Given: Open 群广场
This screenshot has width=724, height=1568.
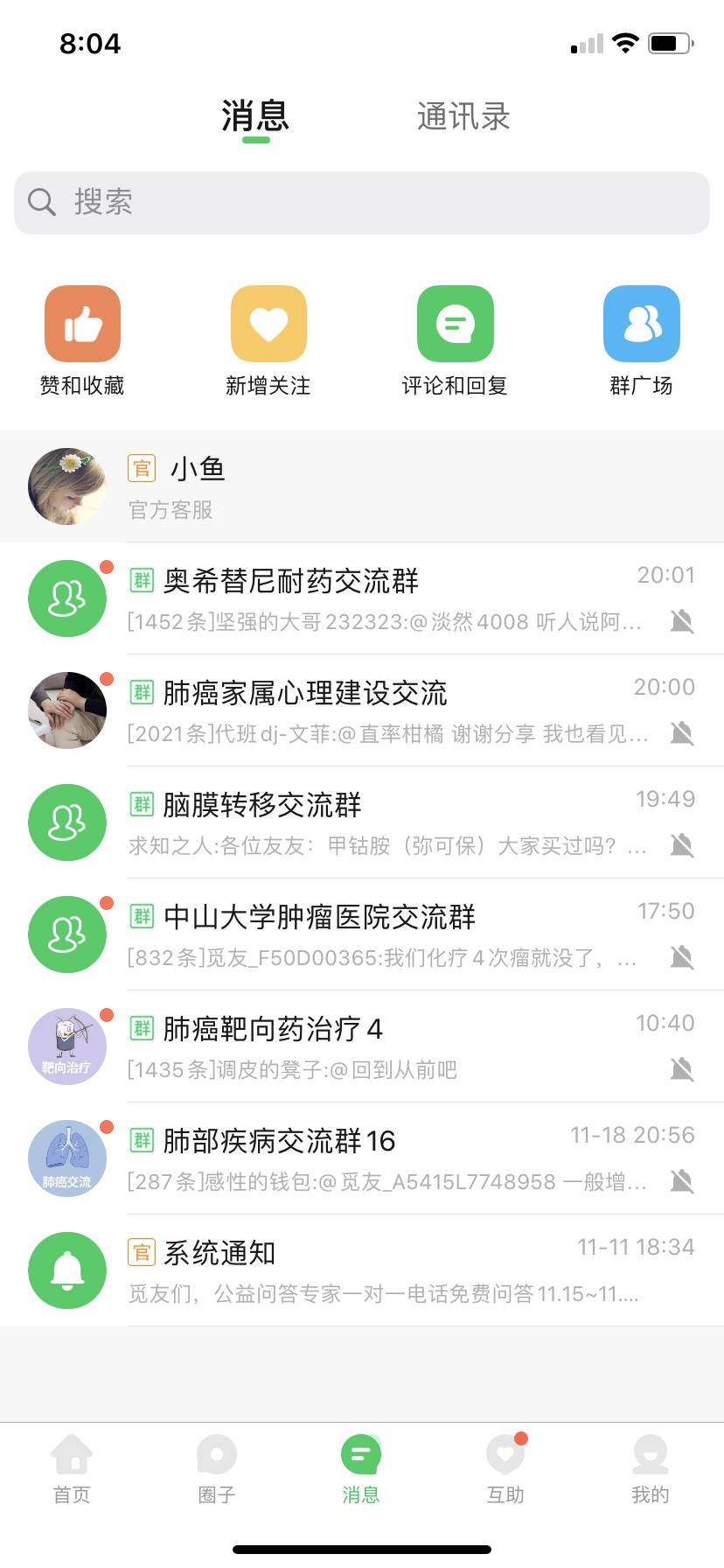Looking at the screenshot, I should tap(641, 339).
